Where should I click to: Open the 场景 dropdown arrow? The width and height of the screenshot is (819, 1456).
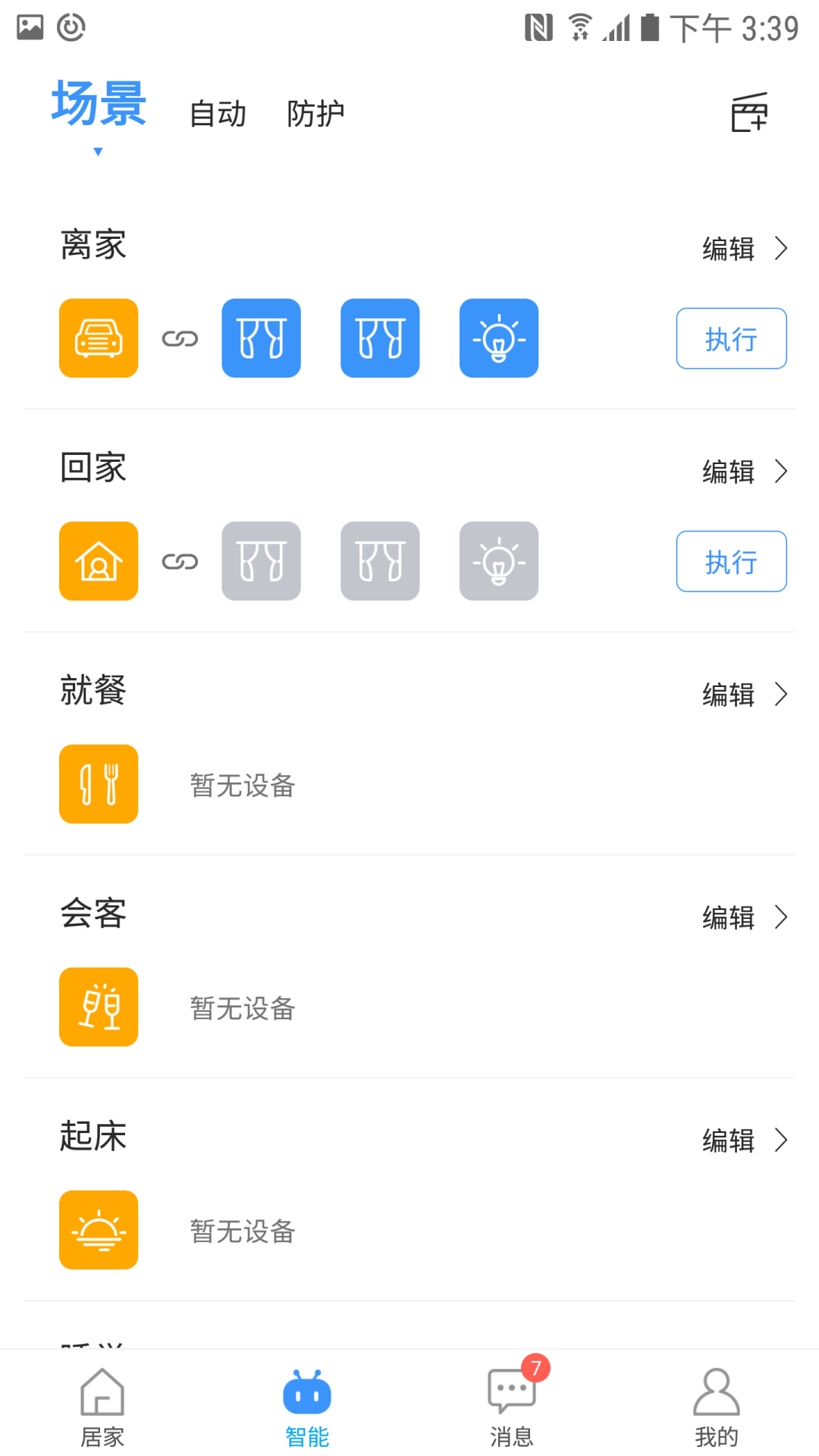coord(98,152)
